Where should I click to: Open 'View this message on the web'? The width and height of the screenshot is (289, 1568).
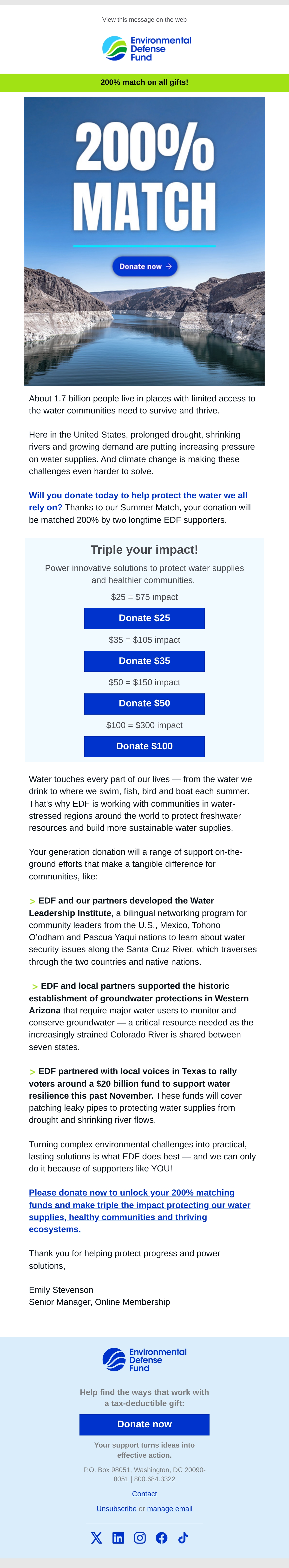click(144, 20)
